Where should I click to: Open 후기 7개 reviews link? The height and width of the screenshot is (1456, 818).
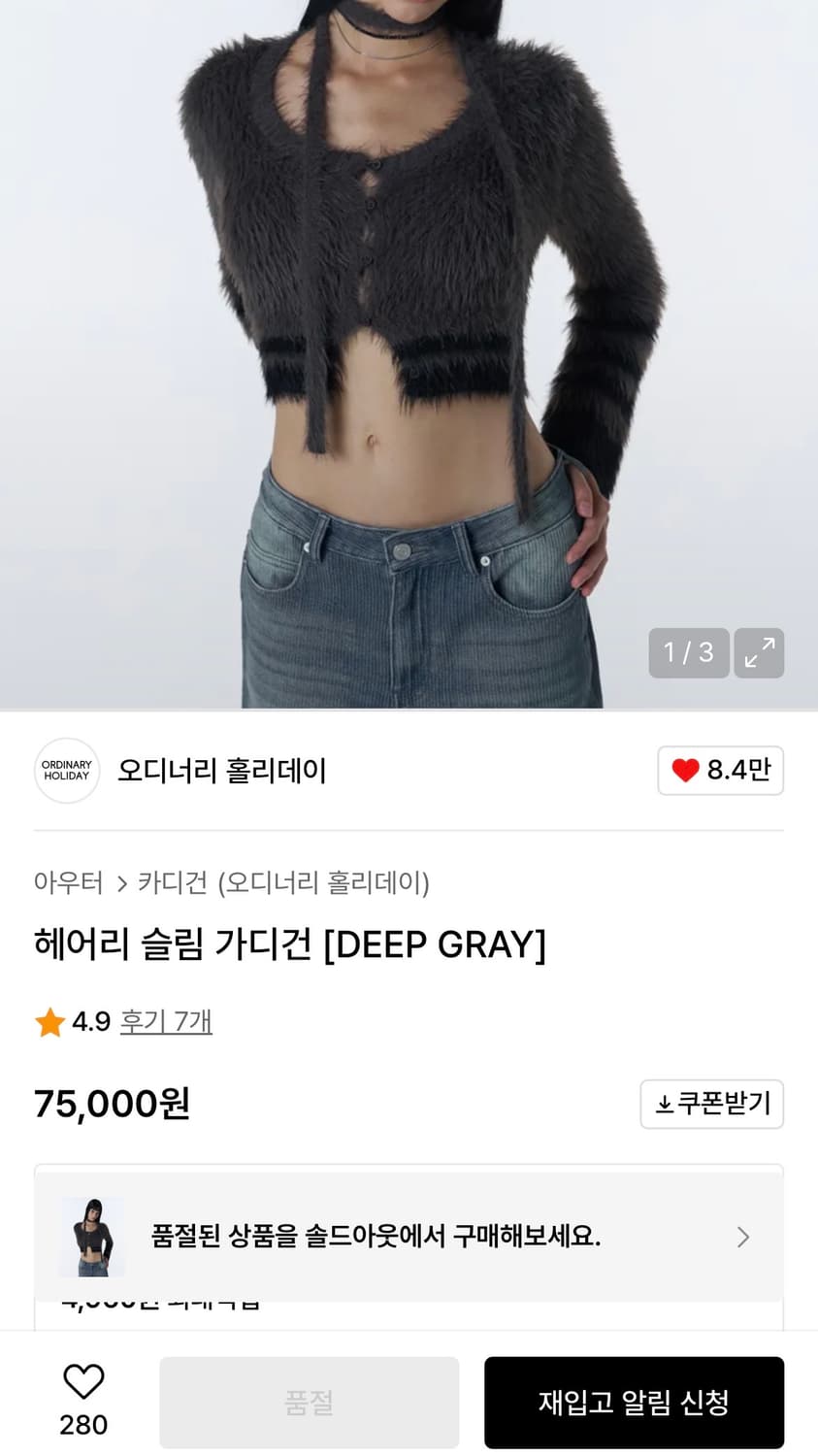coord(165,1021)
